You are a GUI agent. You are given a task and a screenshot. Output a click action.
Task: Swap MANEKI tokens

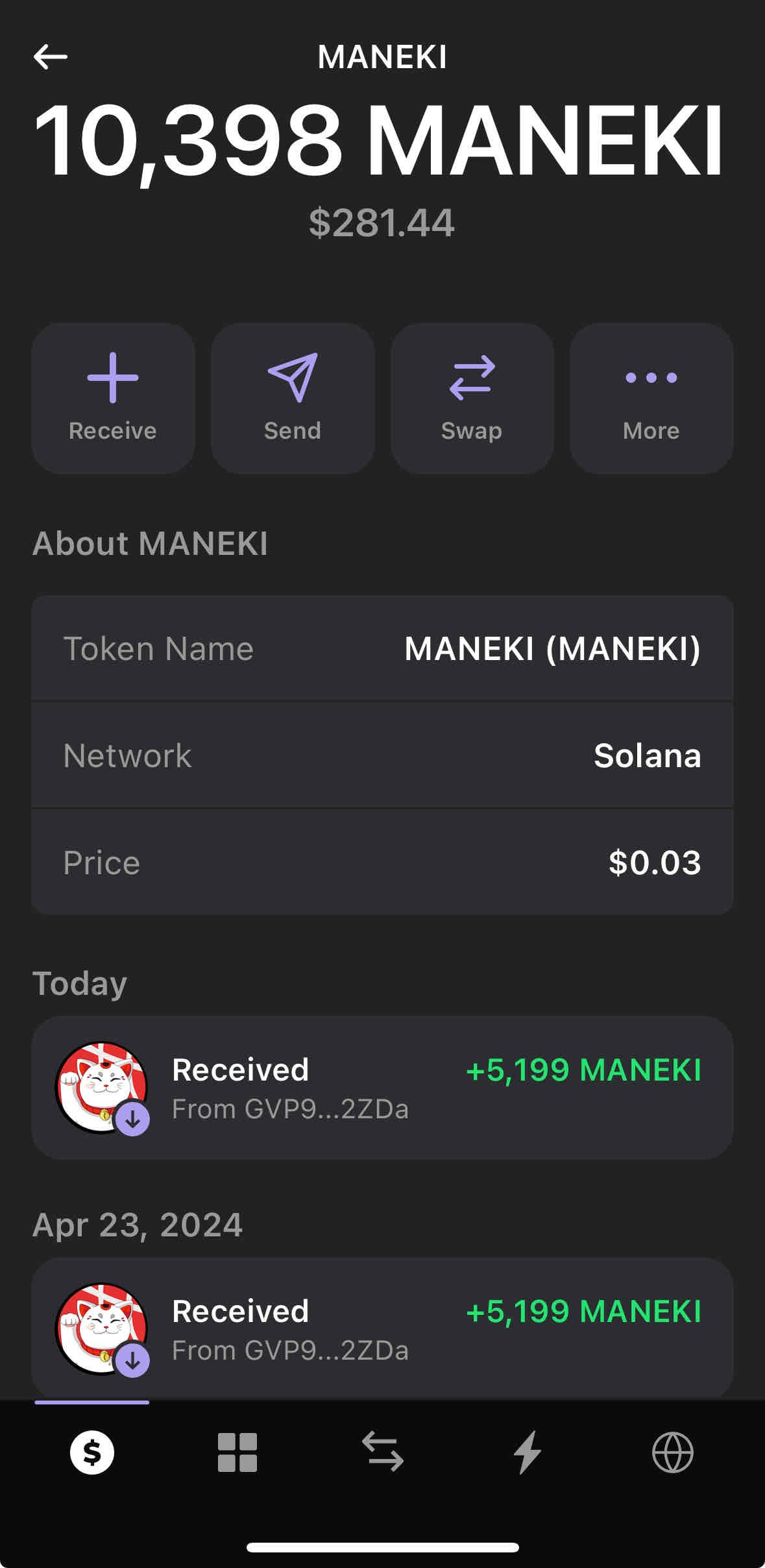pyautogui.click(x=472, y=398)
